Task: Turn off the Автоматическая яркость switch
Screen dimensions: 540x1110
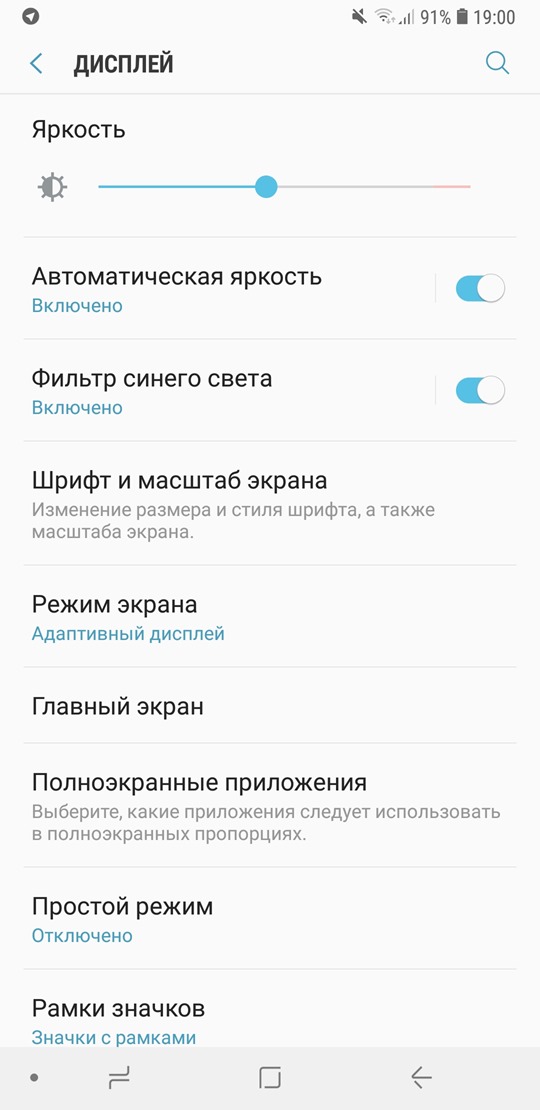Action: click(480, 289)
